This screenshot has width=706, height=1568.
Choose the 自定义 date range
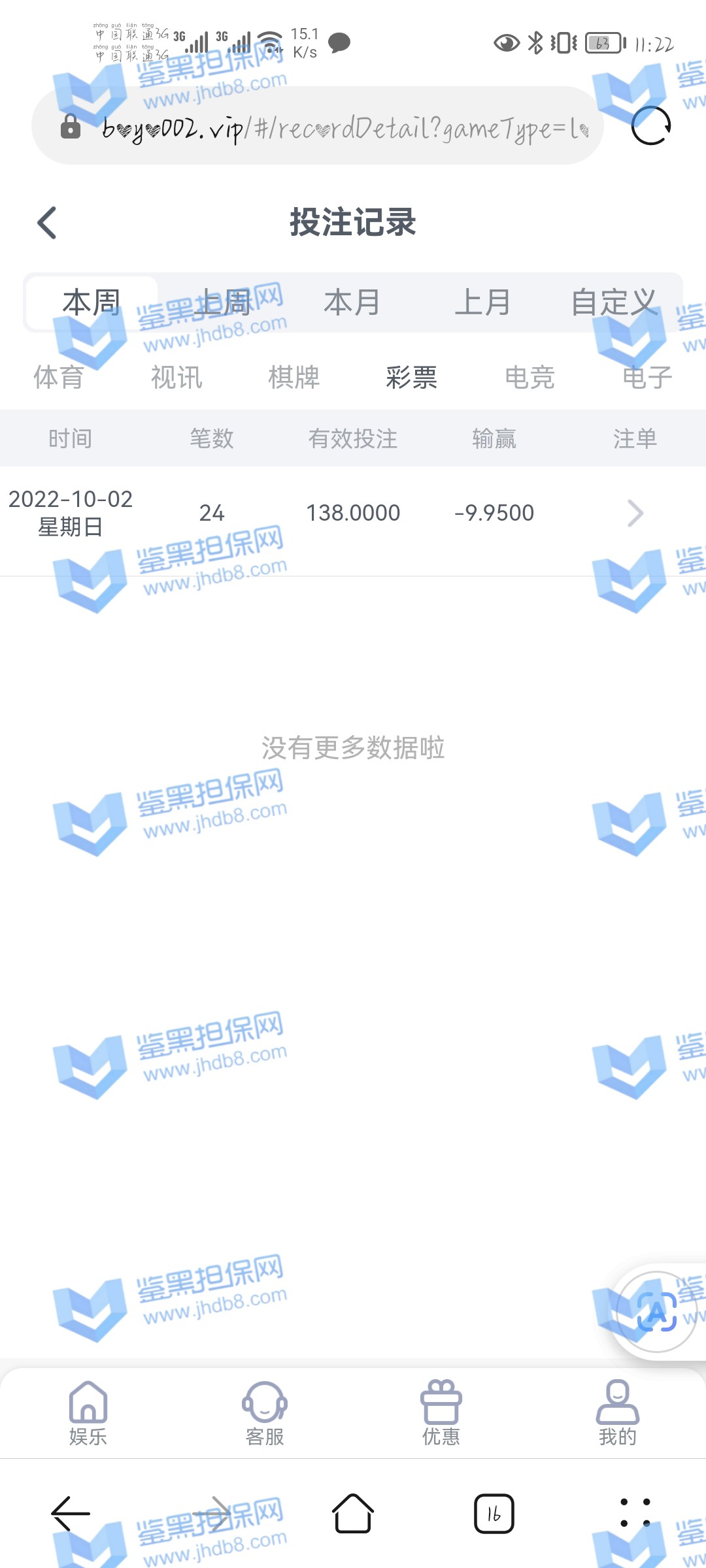[614, 303]
